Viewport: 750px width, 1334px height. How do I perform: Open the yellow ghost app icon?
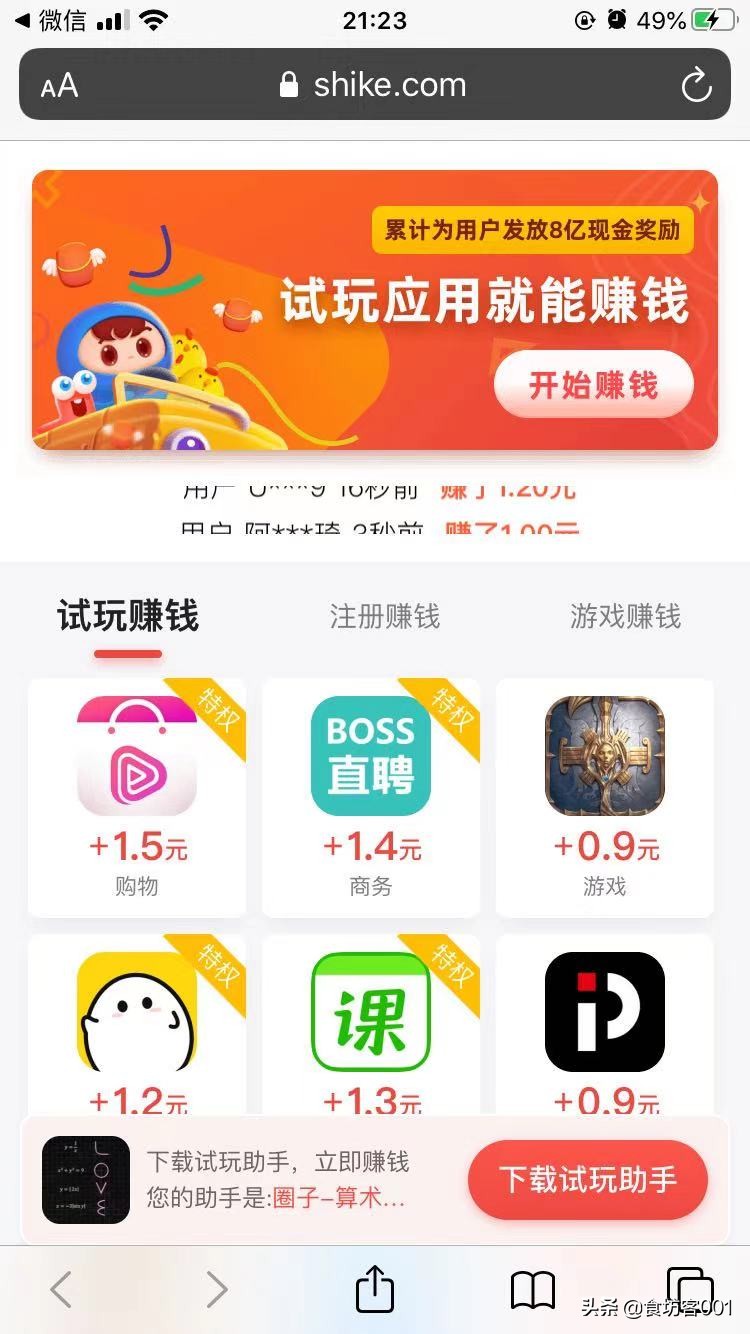pos(137,1012)
